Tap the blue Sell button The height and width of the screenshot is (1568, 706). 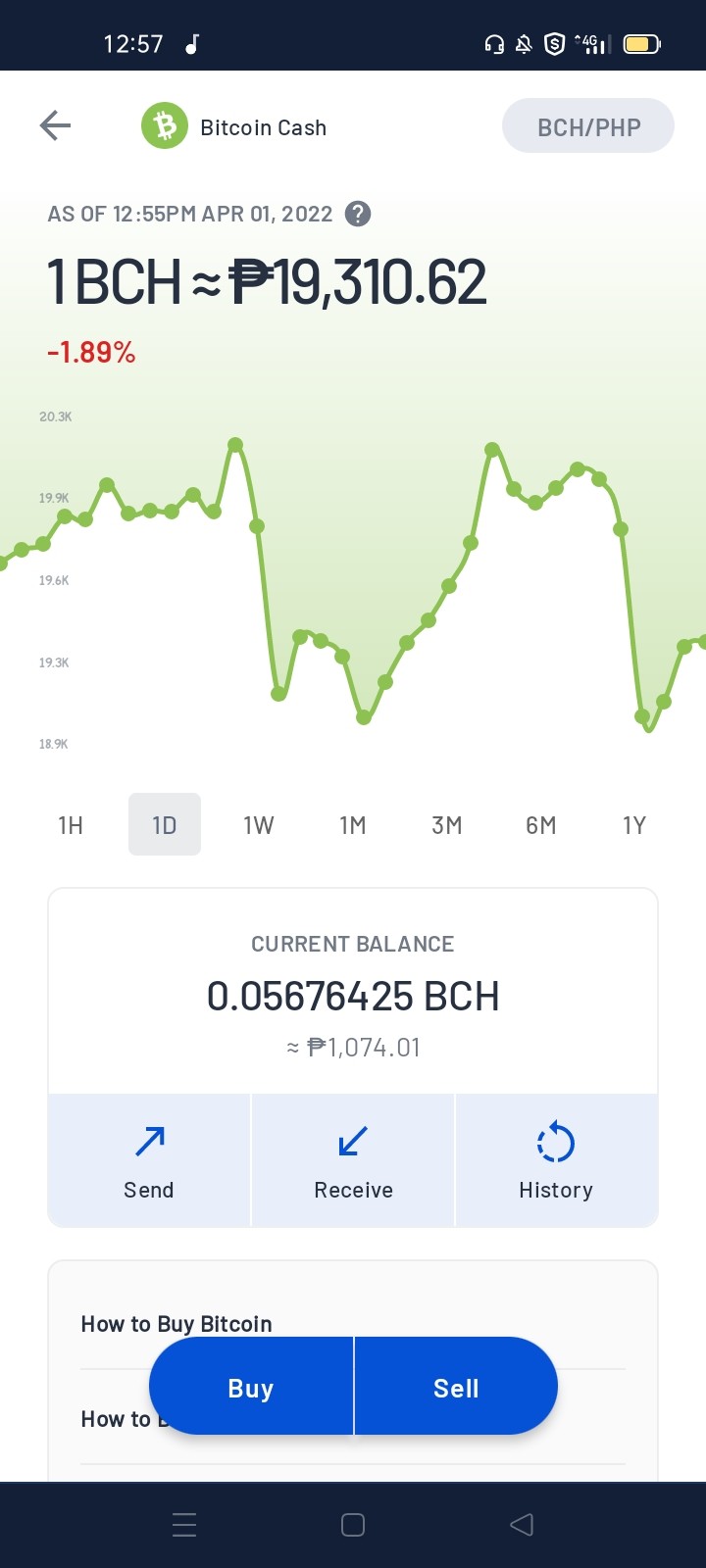[456, 1388]
